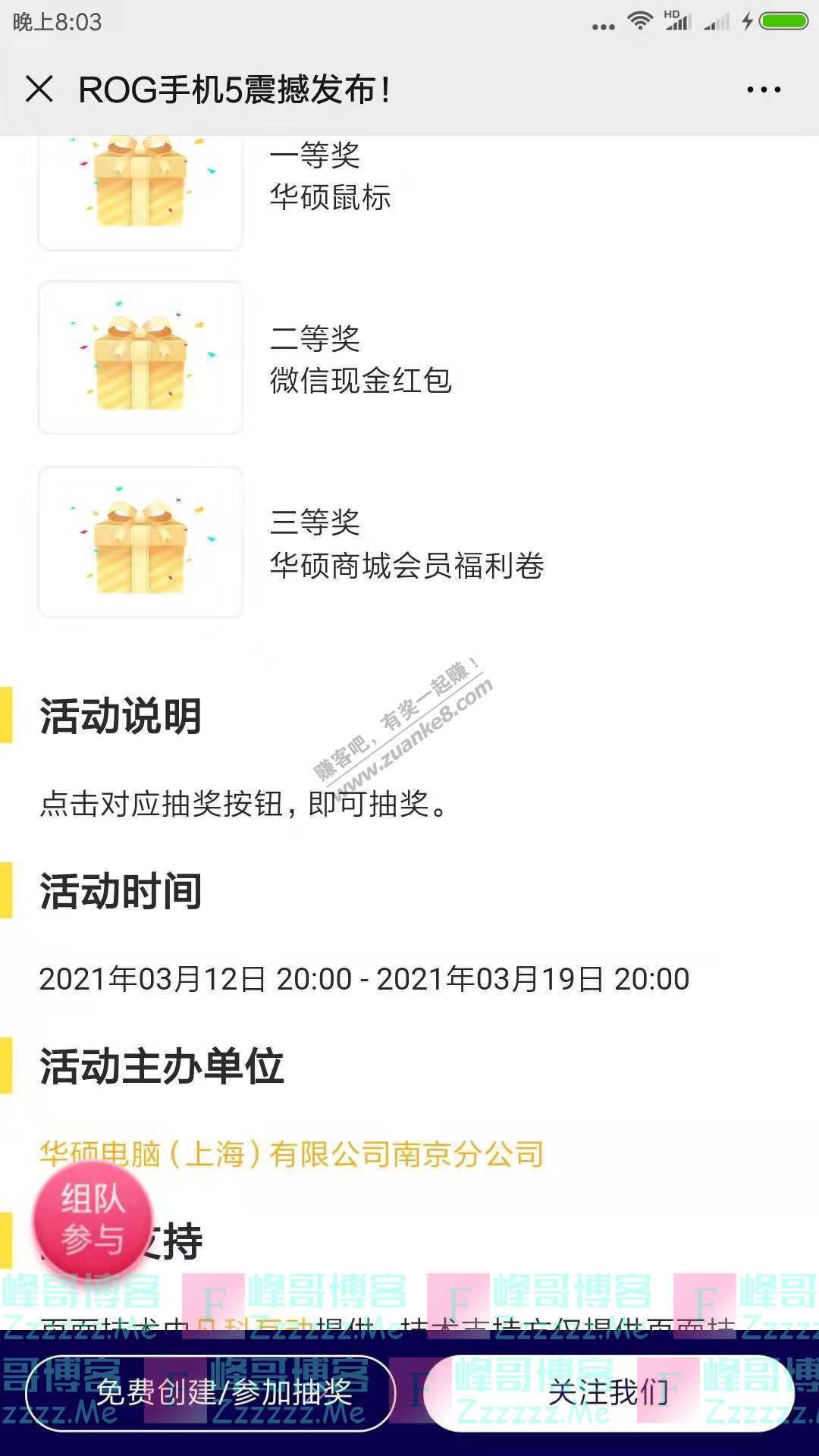Tap the 活动时间 section header

coord(121,893)
